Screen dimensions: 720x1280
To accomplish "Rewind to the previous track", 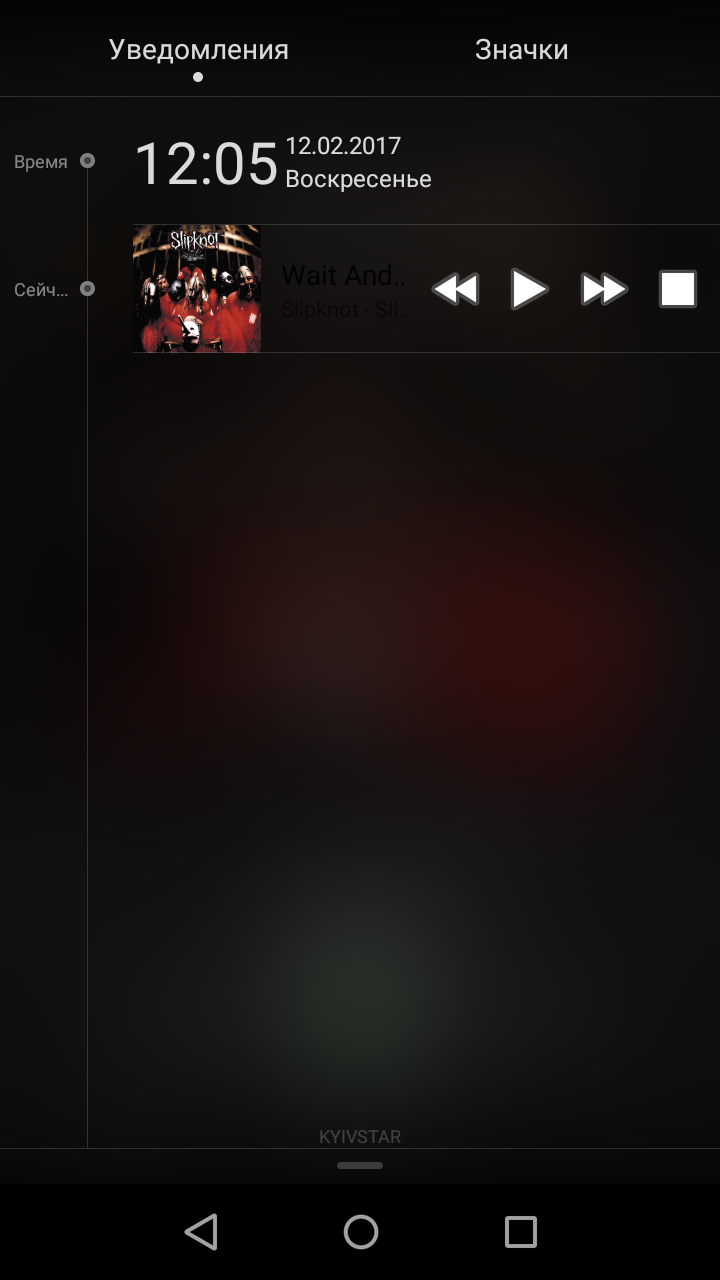I will [455, 289].
